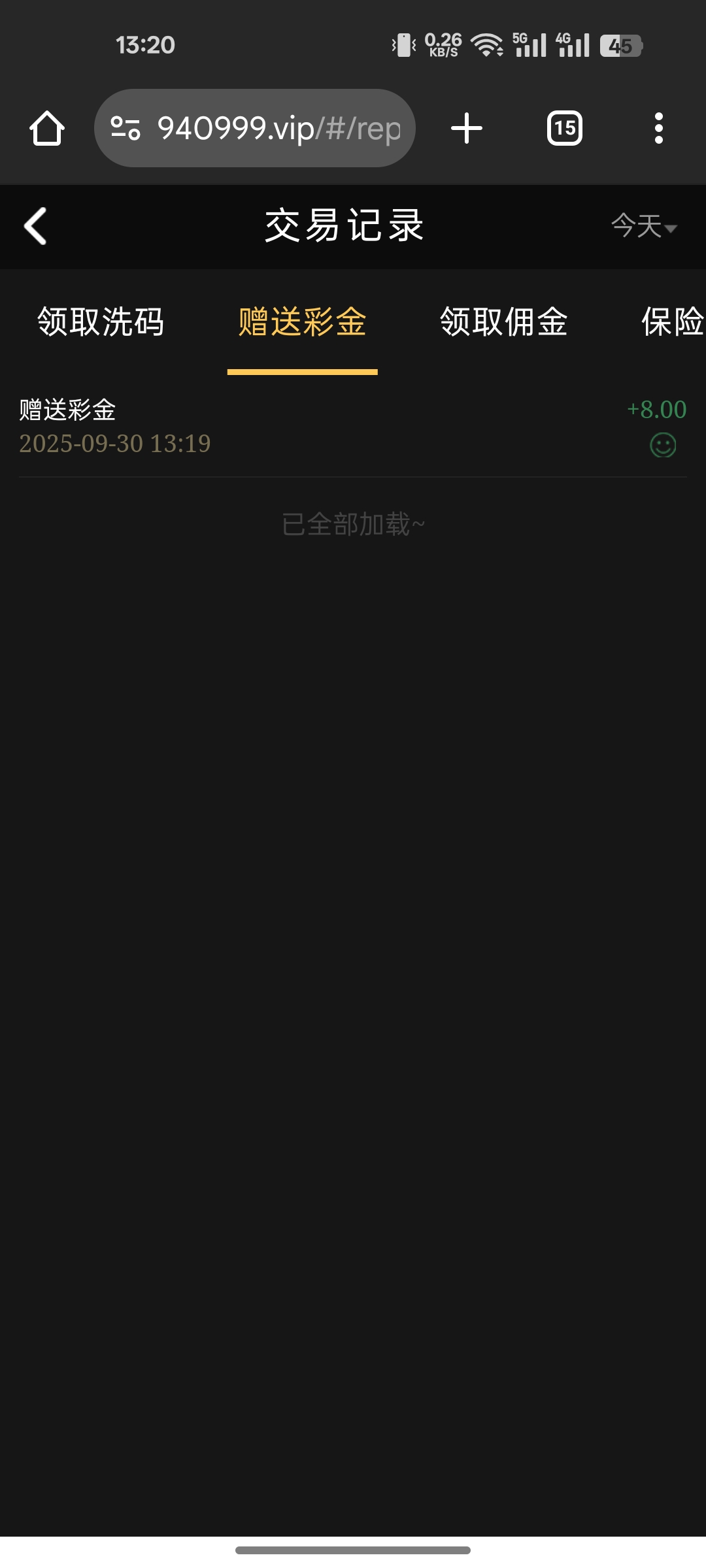This screenshot has width=706, height=1568.
Task: Tap the browser home button
Action: (47, 128)
